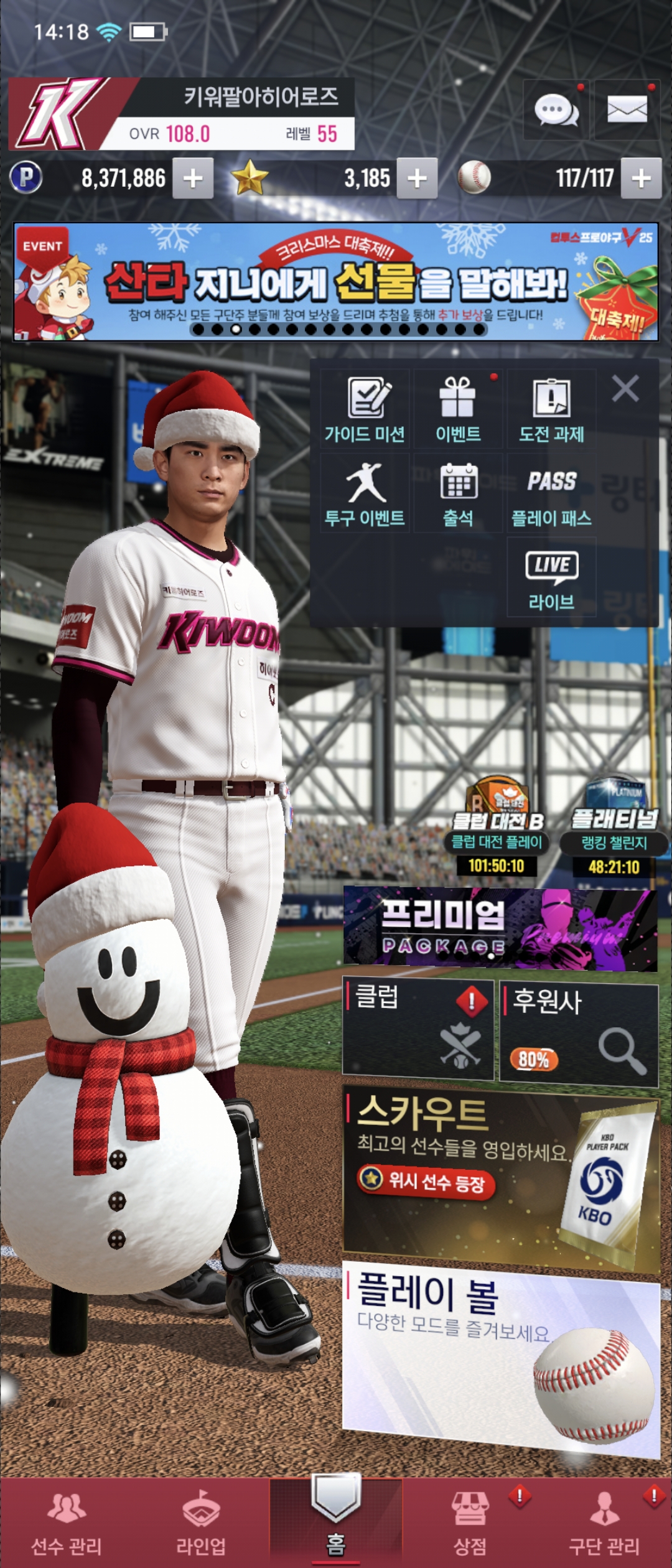Switch to the 상점 shop tab

pos(470,1522)
